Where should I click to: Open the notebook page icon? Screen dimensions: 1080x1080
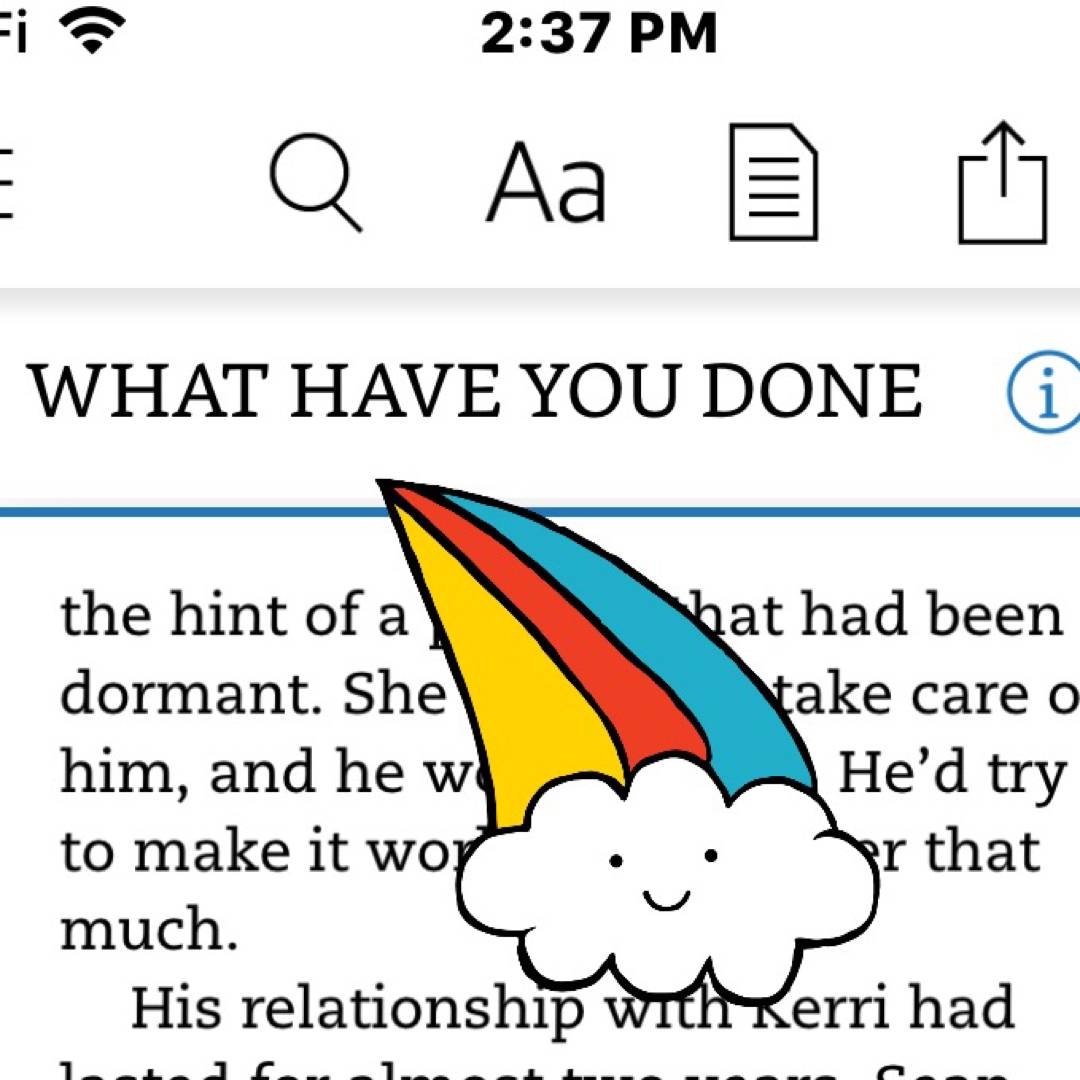pyautogui.click(x=773, y=183)
